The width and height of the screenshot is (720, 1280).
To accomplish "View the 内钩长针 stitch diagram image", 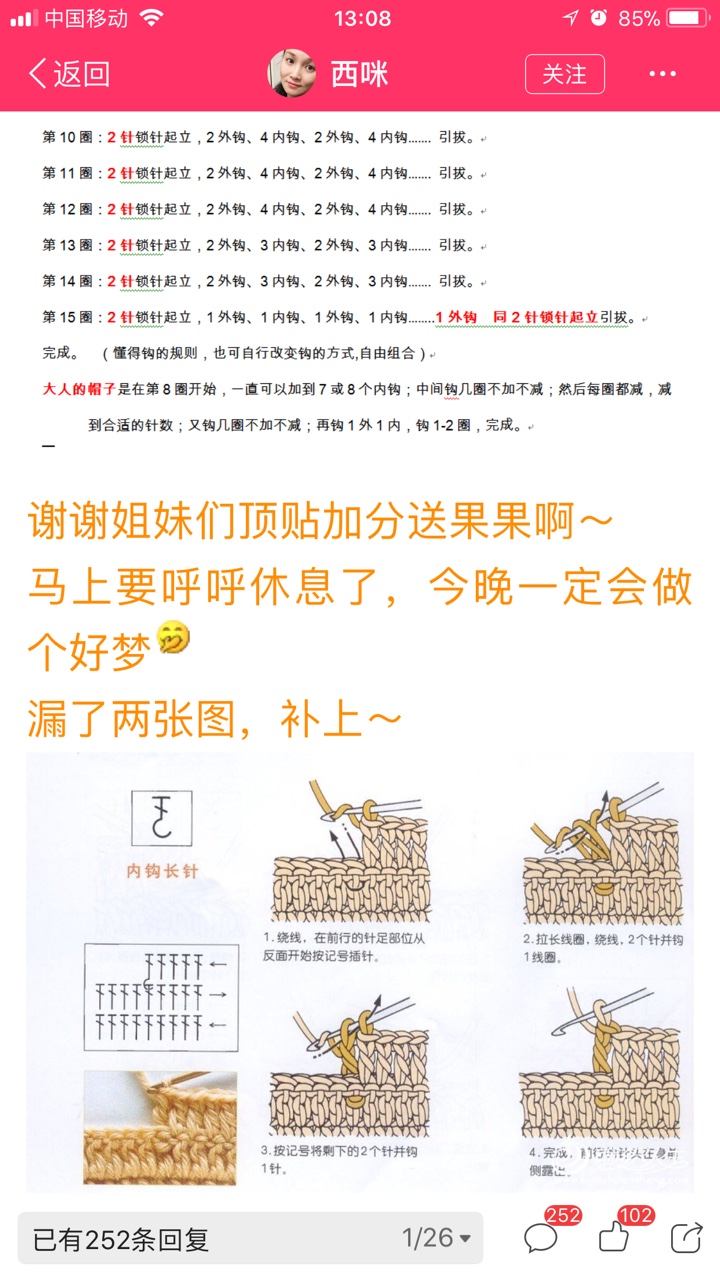I will click(x=360, y=972).
